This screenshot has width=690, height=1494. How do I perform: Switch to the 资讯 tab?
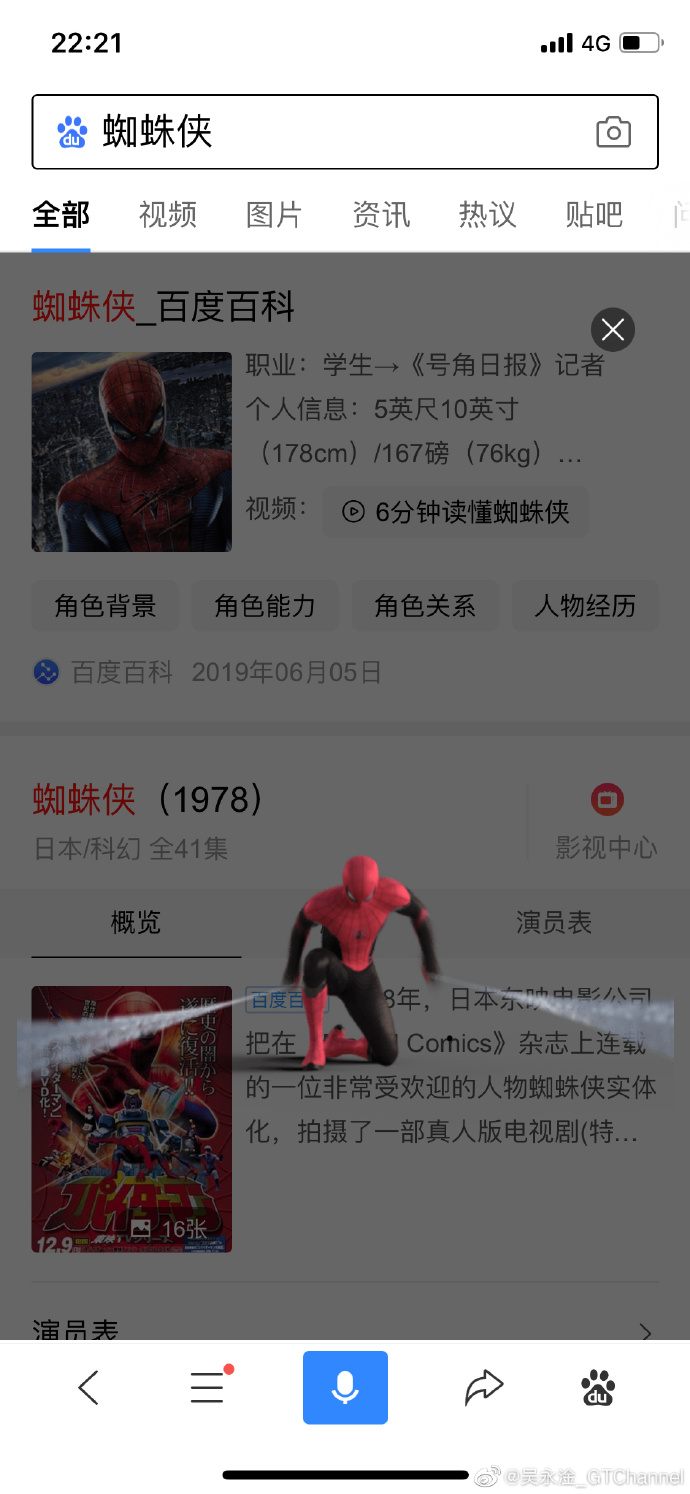(381, 214)
